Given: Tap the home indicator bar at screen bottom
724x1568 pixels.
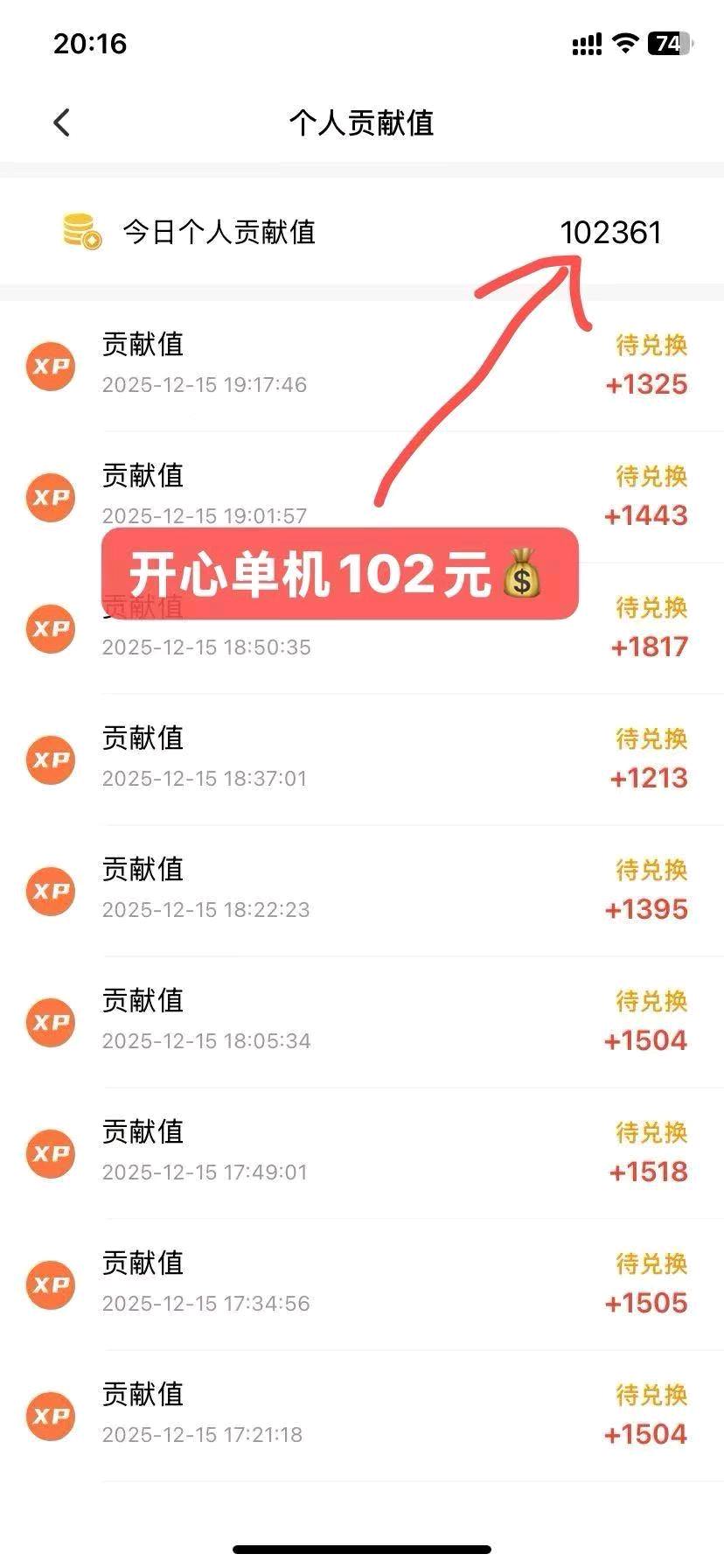Looking at the screenshot, I should click(x=362, y=1550).
